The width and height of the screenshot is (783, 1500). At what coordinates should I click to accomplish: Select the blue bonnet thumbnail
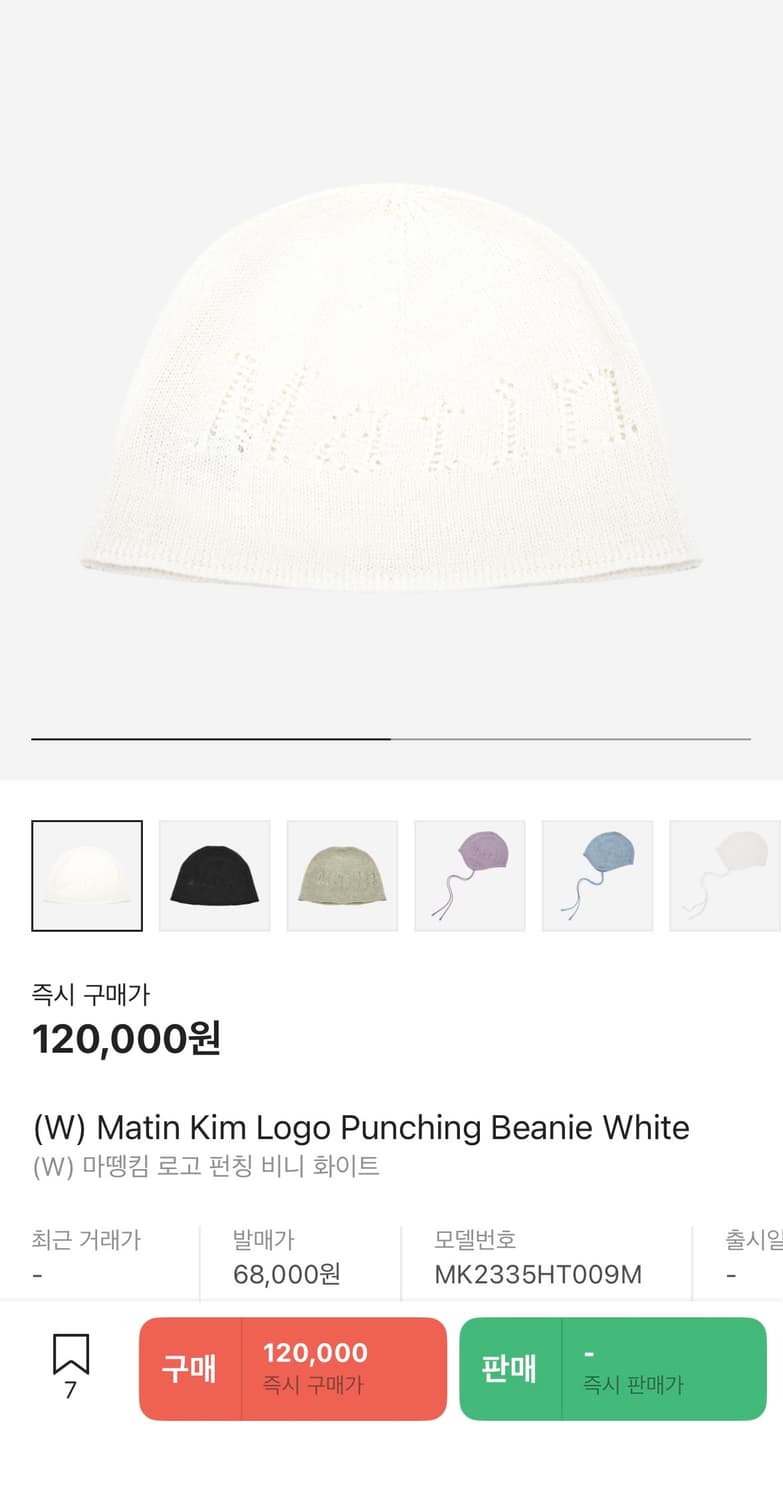(x=597, y=873)
